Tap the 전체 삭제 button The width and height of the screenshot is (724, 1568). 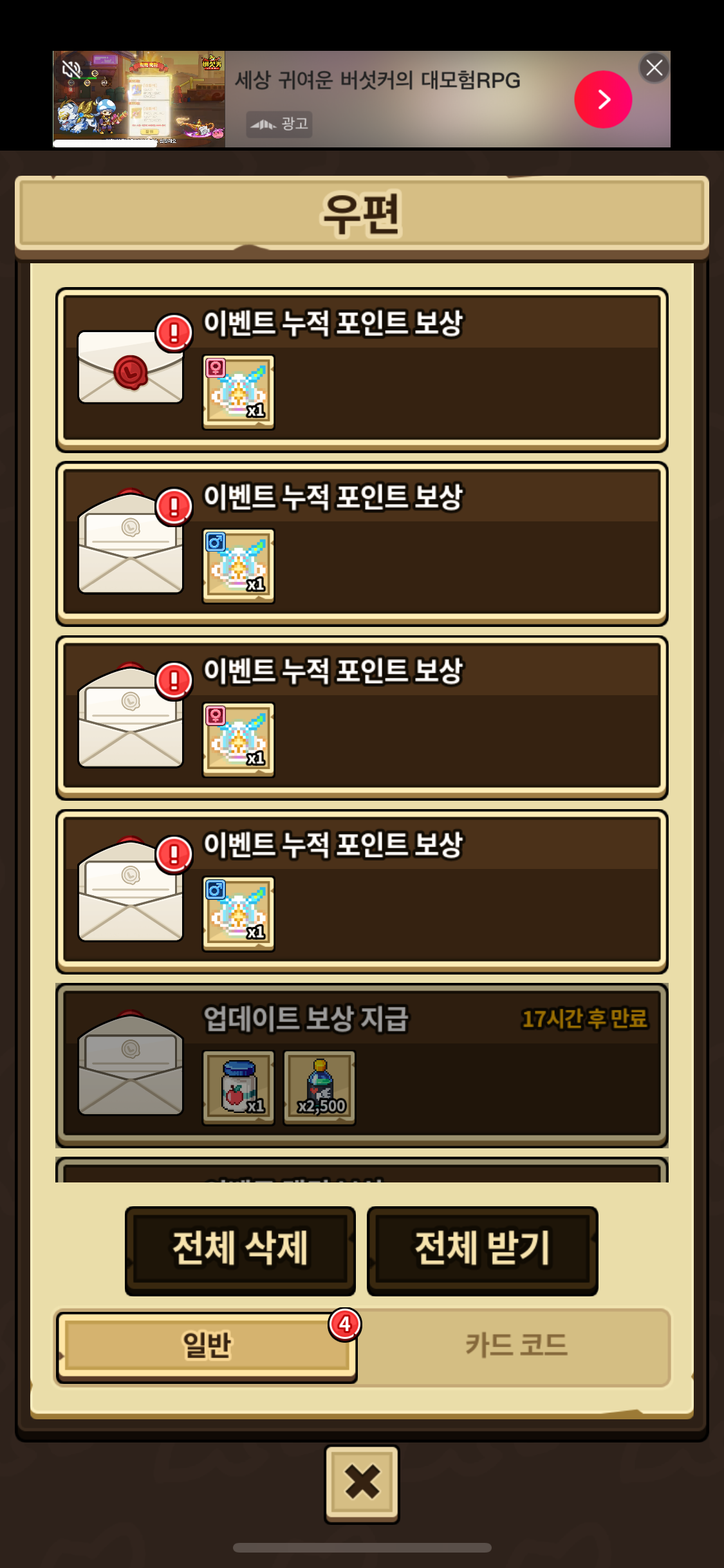[x=240, y=1250]
